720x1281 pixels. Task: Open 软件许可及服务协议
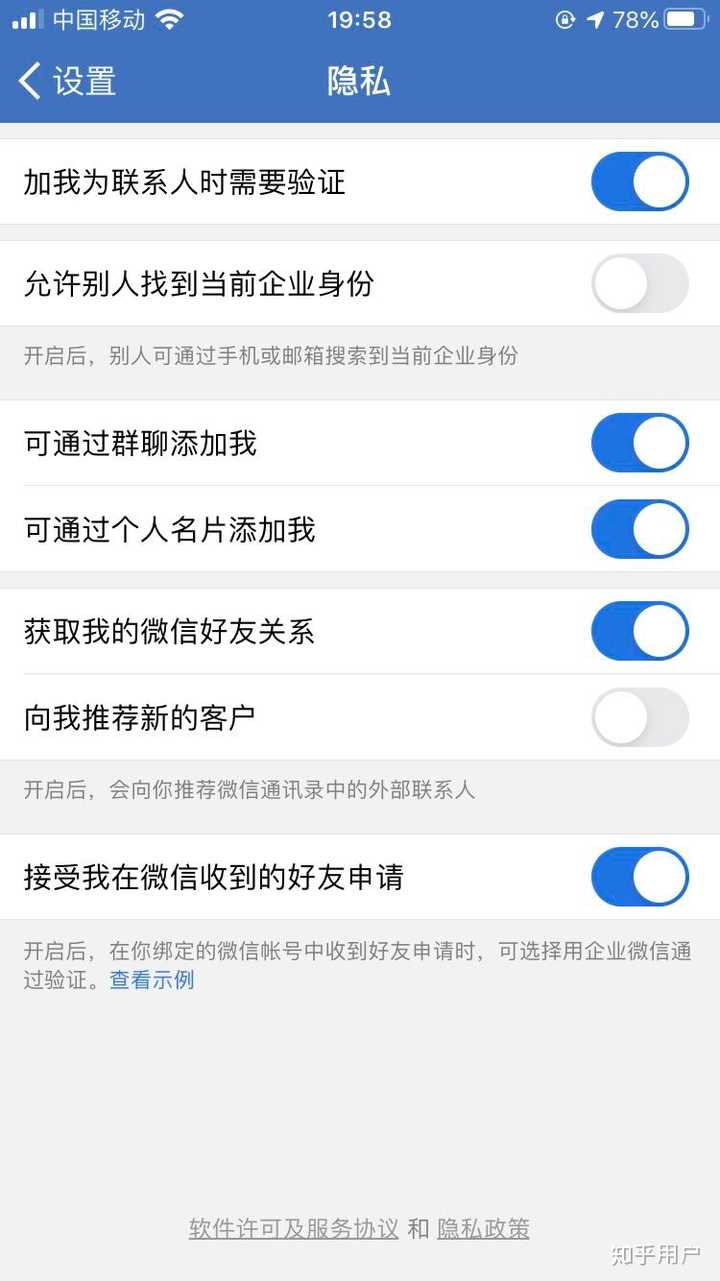coord(294,1229)
